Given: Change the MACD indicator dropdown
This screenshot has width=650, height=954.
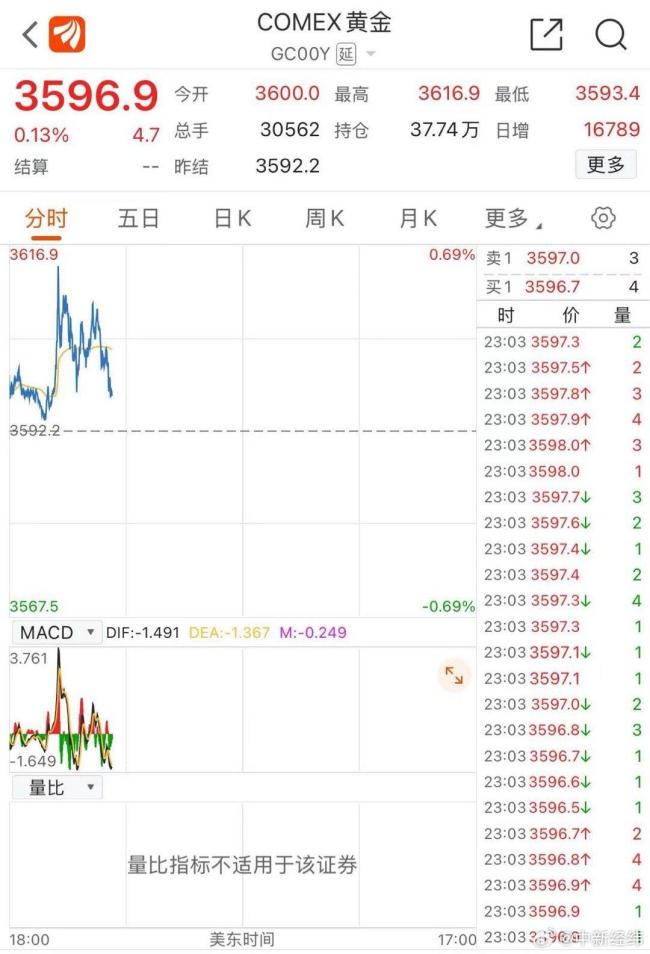Looking at the screenshot, I should pos(56,632).
